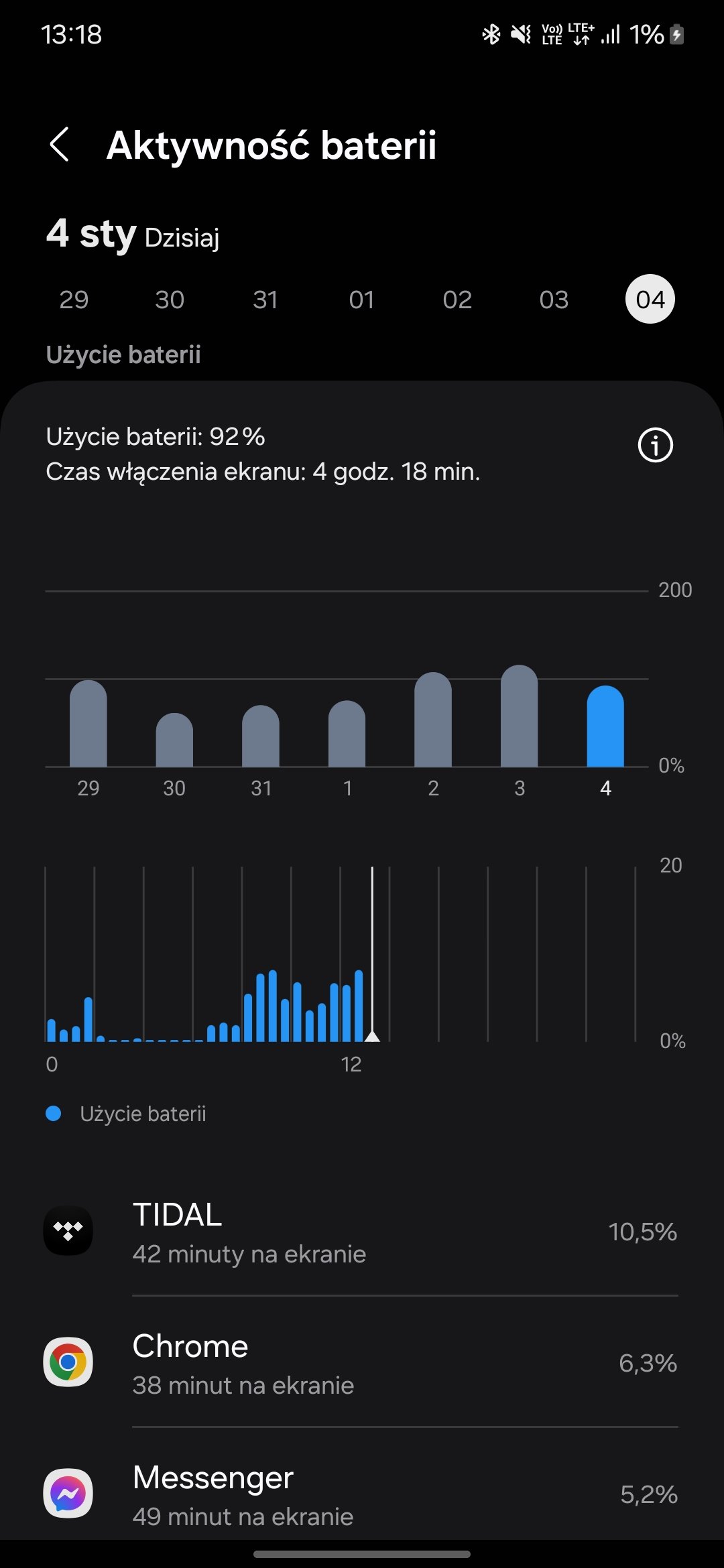Select date 29 in the day strip
The width and height of the screenshot is (724, 1568).
pyautogui.click(x=74, y=300)
